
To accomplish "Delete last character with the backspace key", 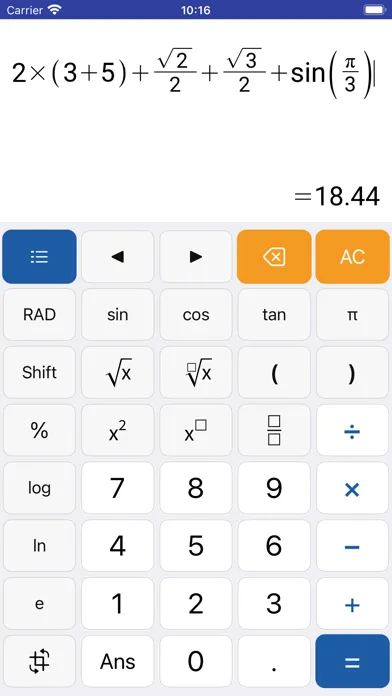I will point(274,257).
